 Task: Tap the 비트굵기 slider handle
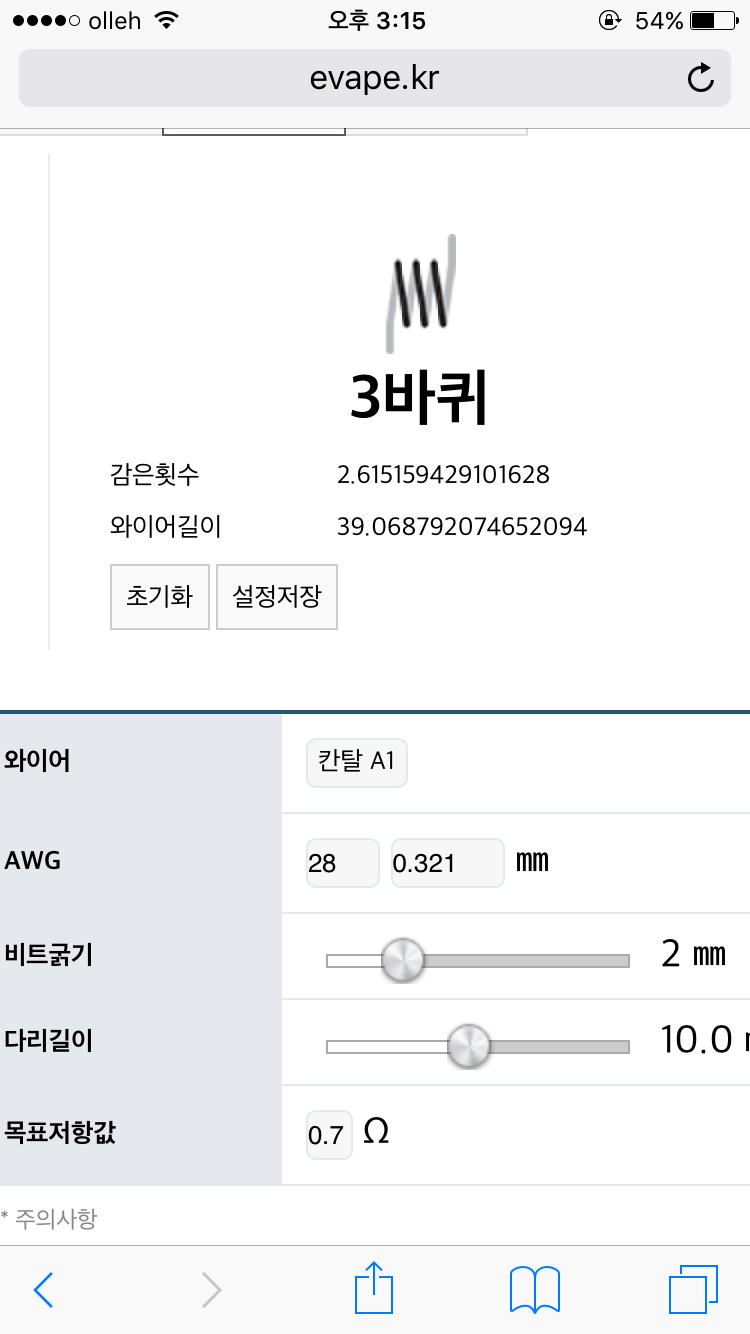pyautogui.click(x=403, y=960)
